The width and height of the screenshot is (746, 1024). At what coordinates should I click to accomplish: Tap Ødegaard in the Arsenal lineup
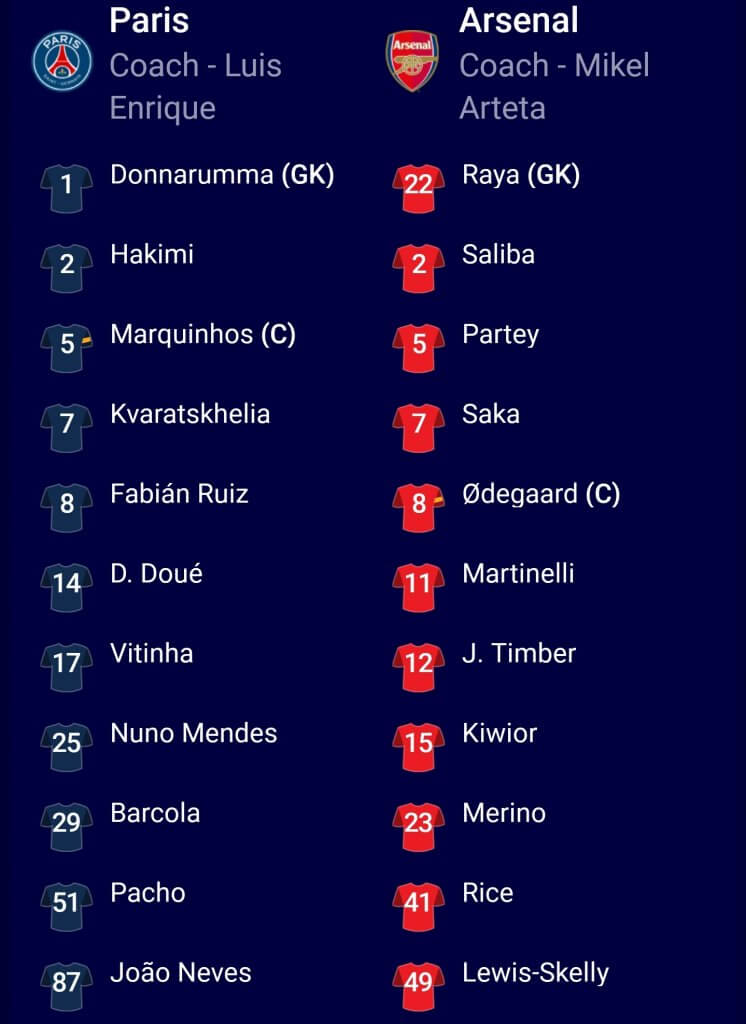pyautogui.click(x=540, y=494)
